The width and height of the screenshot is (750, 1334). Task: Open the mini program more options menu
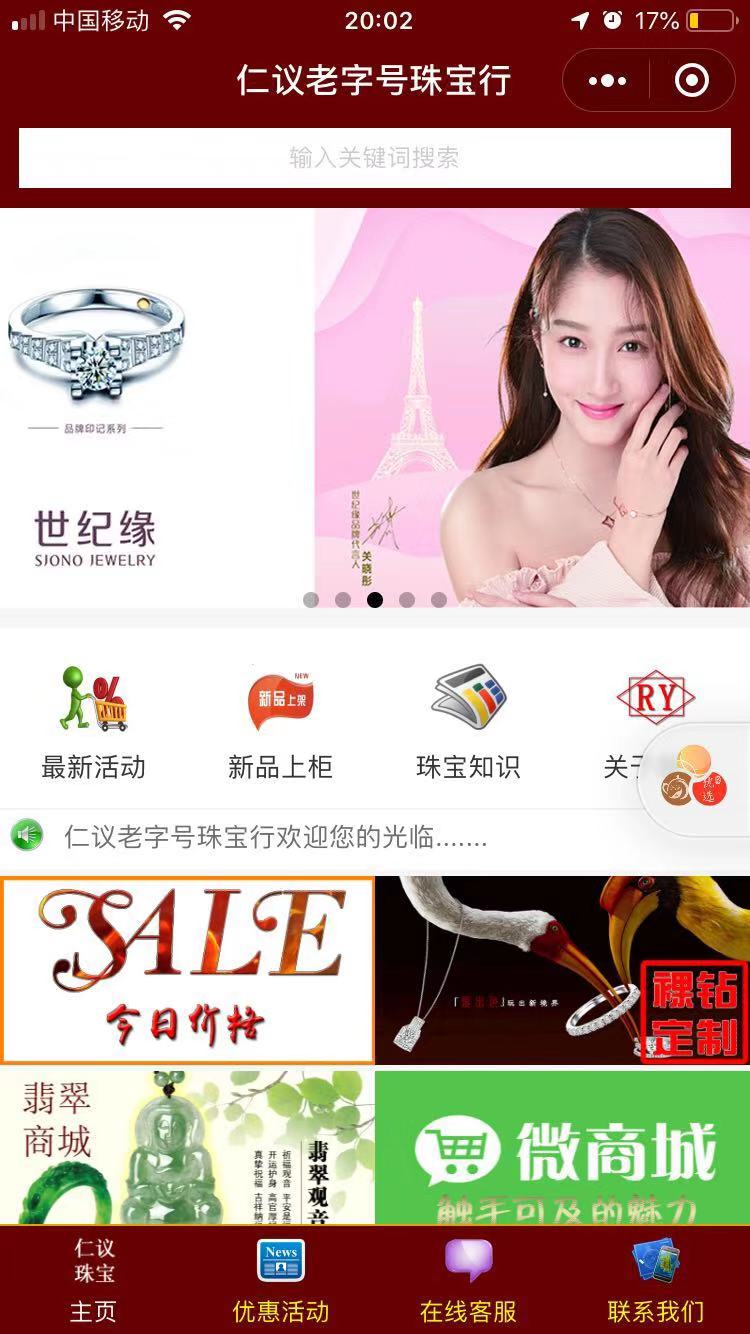pos(607,81)
